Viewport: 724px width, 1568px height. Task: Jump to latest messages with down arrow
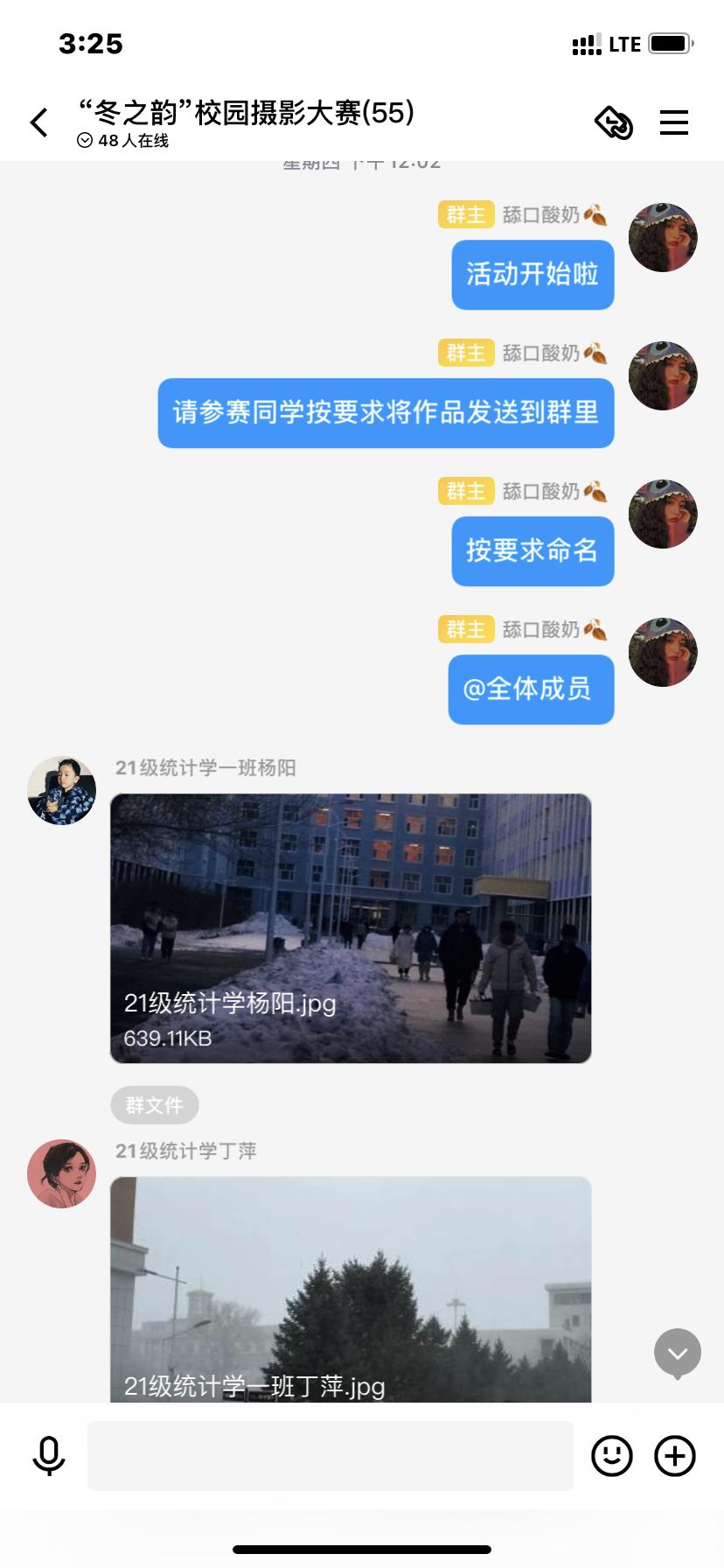click(678, 1354)
